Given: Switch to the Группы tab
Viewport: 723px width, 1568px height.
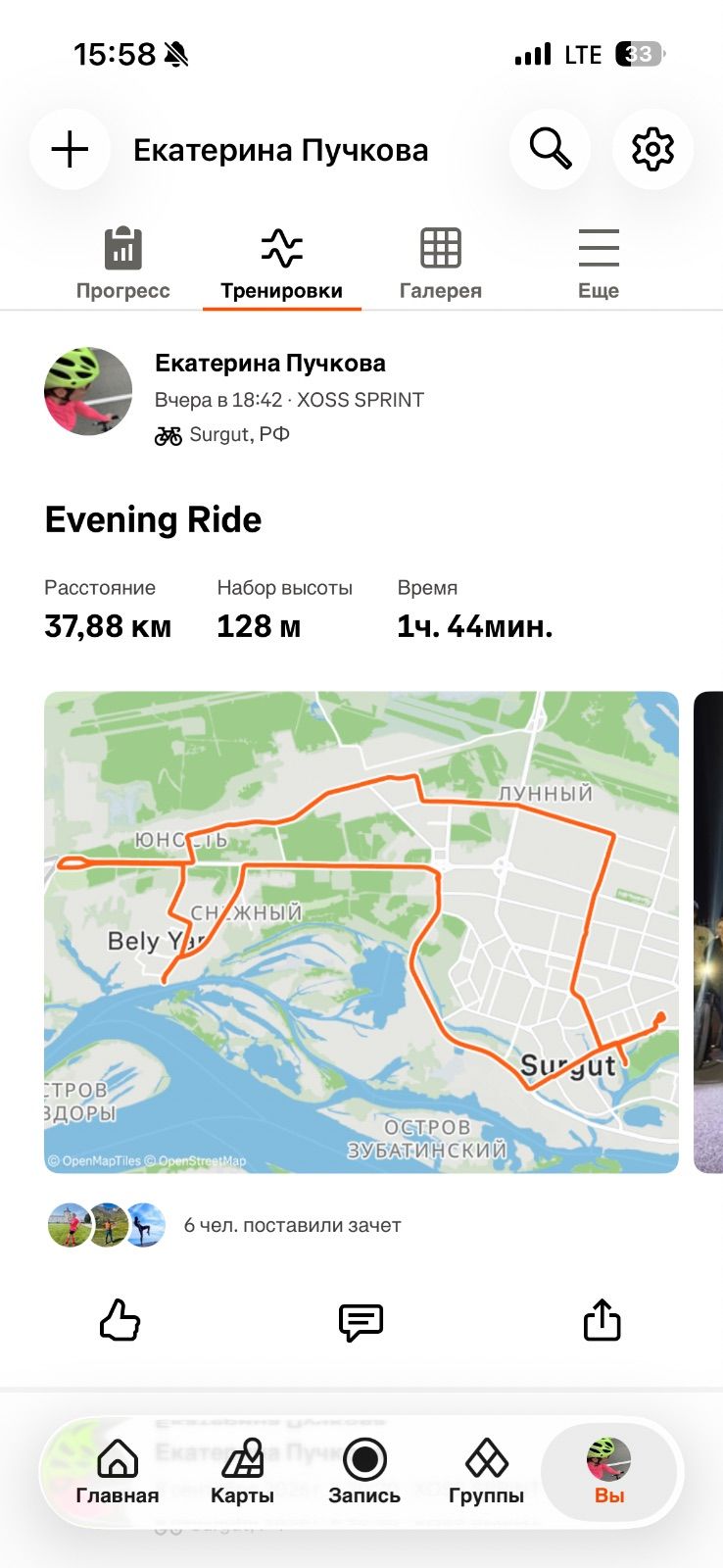Looking at the screenshot, I should coord(486,1471).
